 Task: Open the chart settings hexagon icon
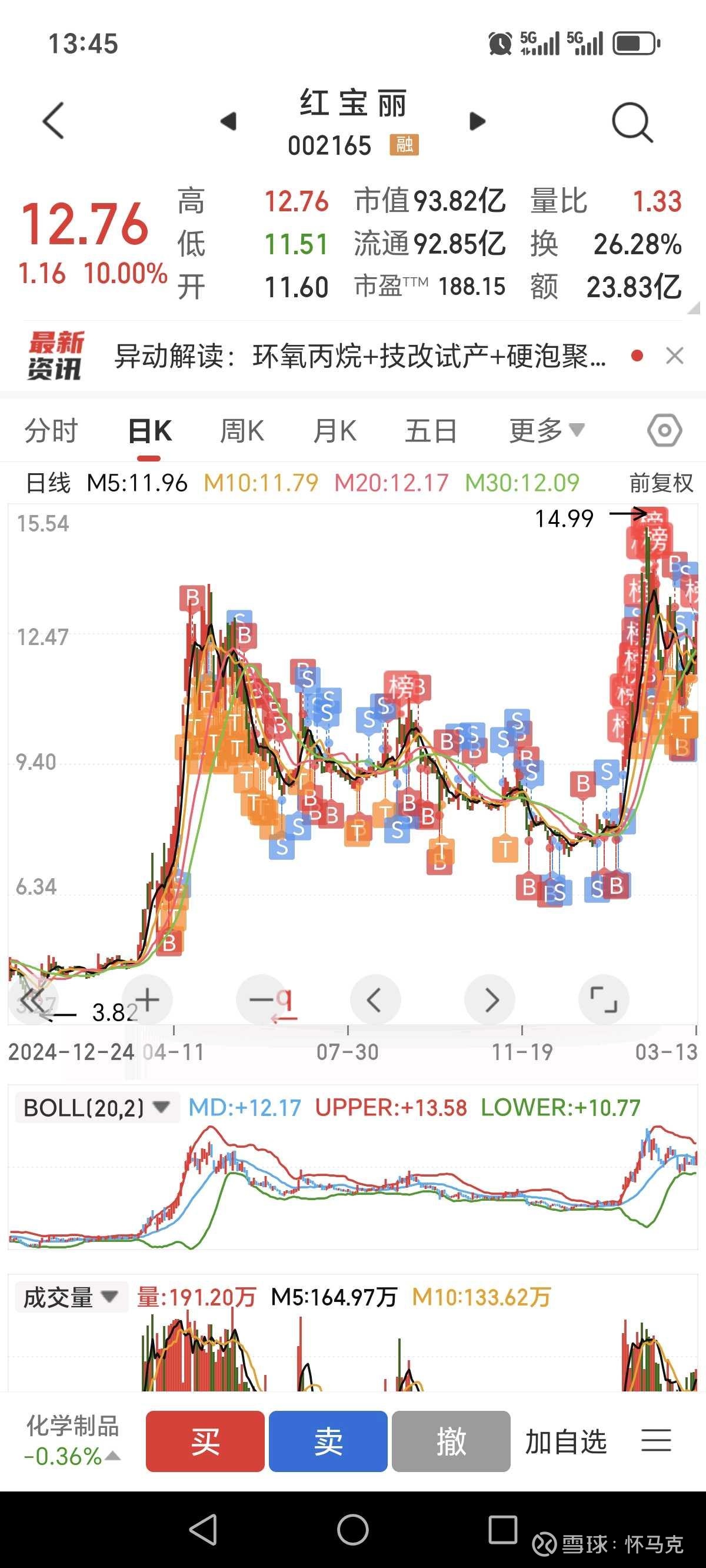coord(664,431)
